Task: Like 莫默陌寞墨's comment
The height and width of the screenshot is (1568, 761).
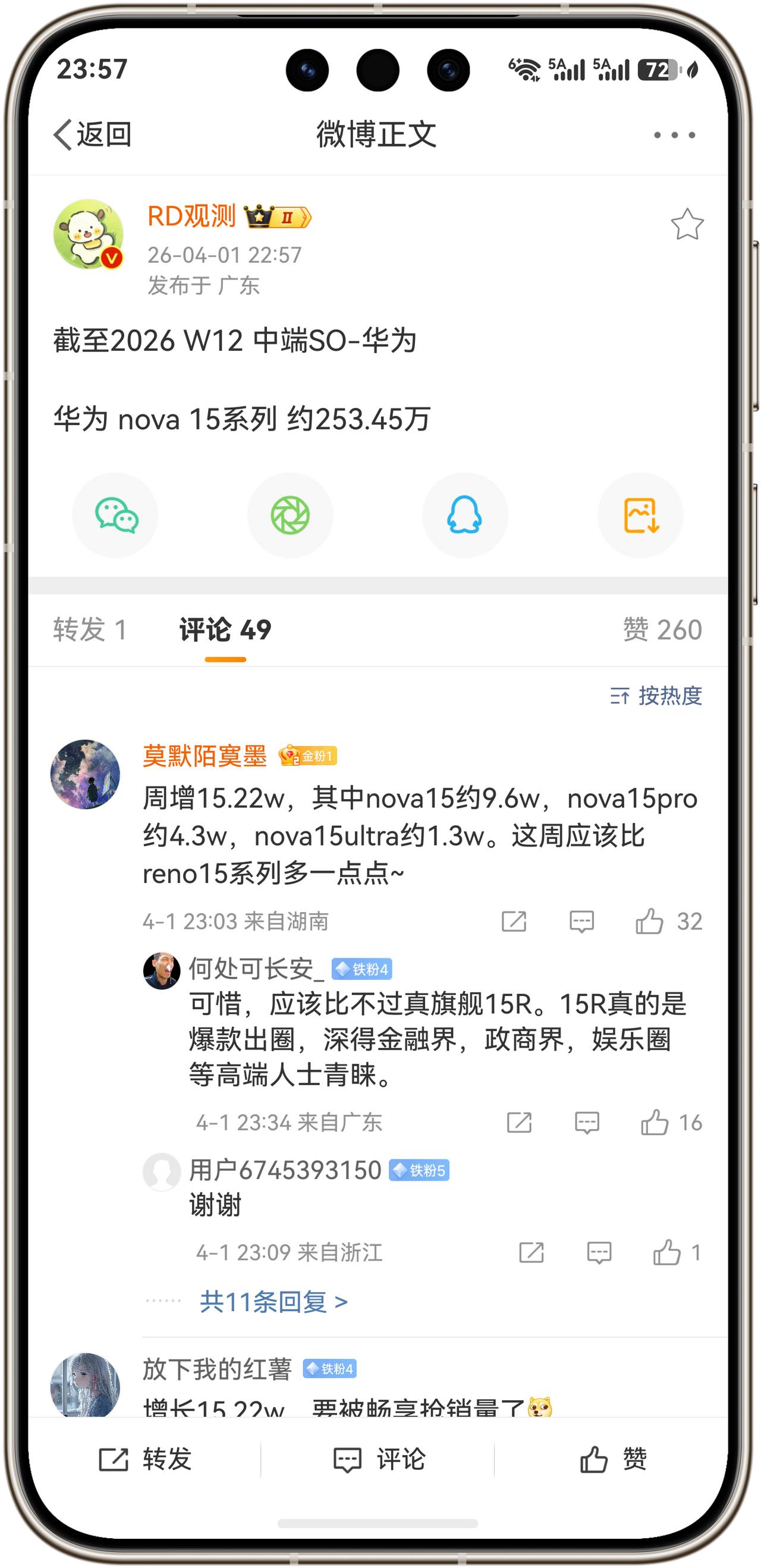Action: tap(653, 920)
